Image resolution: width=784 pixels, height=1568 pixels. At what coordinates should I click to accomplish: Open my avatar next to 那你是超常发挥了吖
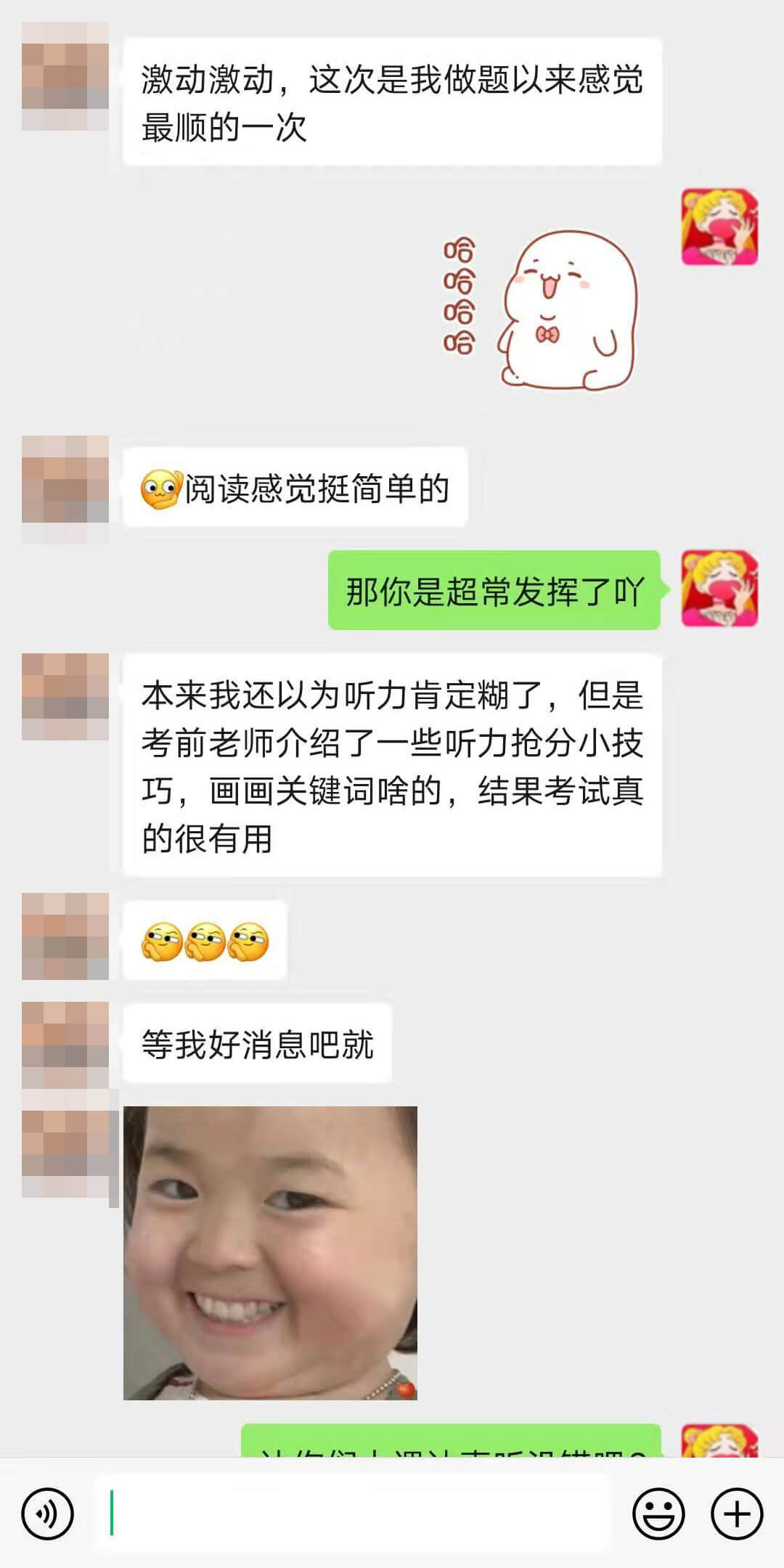tap(719, 589)
